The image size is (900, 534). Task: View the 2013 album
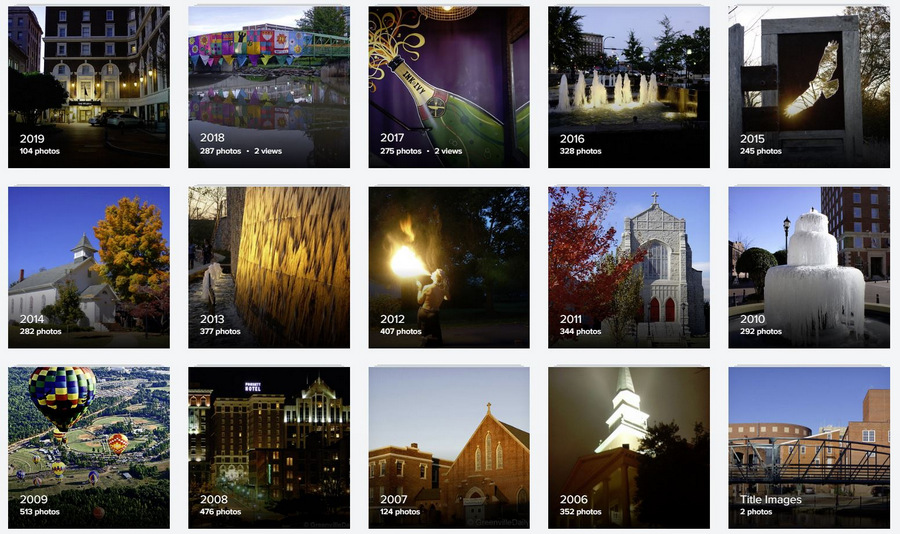coord(268,266)
